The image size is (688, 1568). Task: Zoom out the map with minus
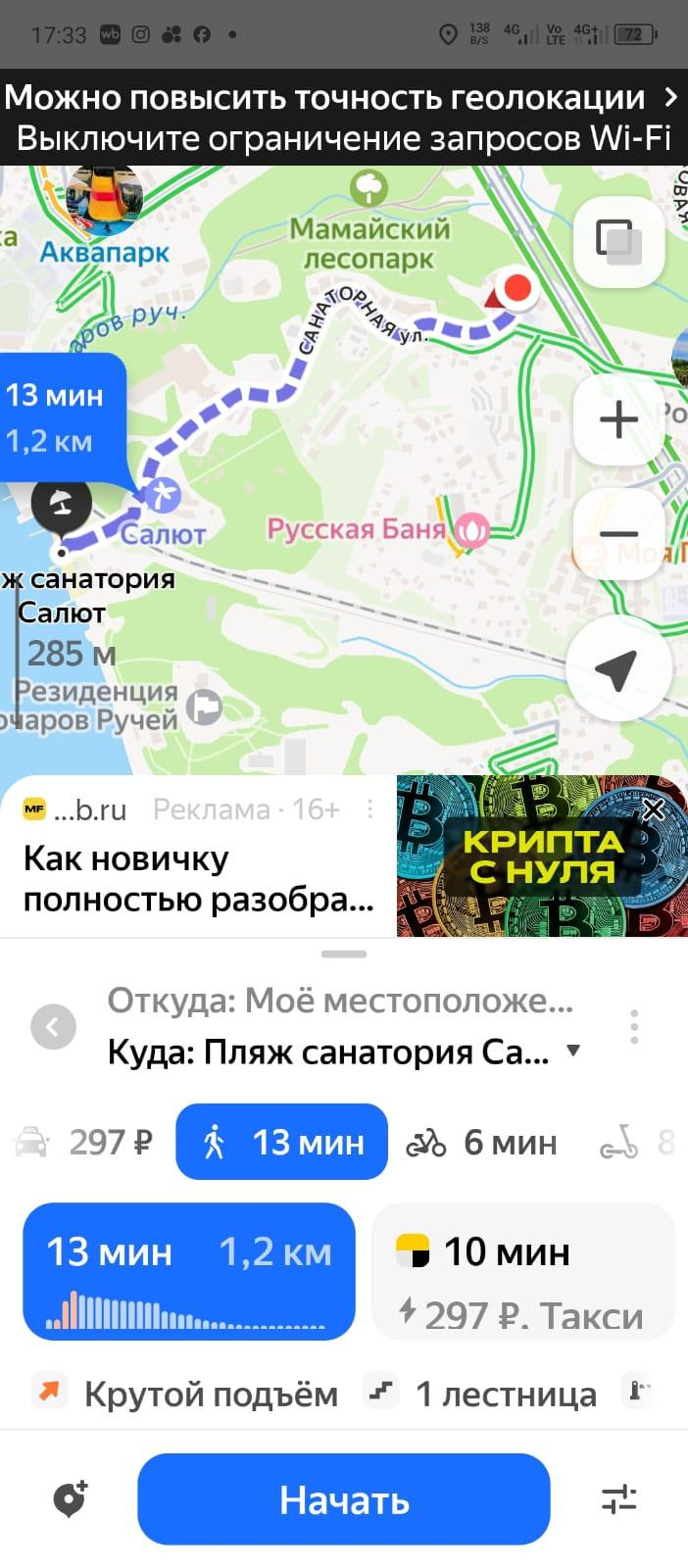point(618,534)
